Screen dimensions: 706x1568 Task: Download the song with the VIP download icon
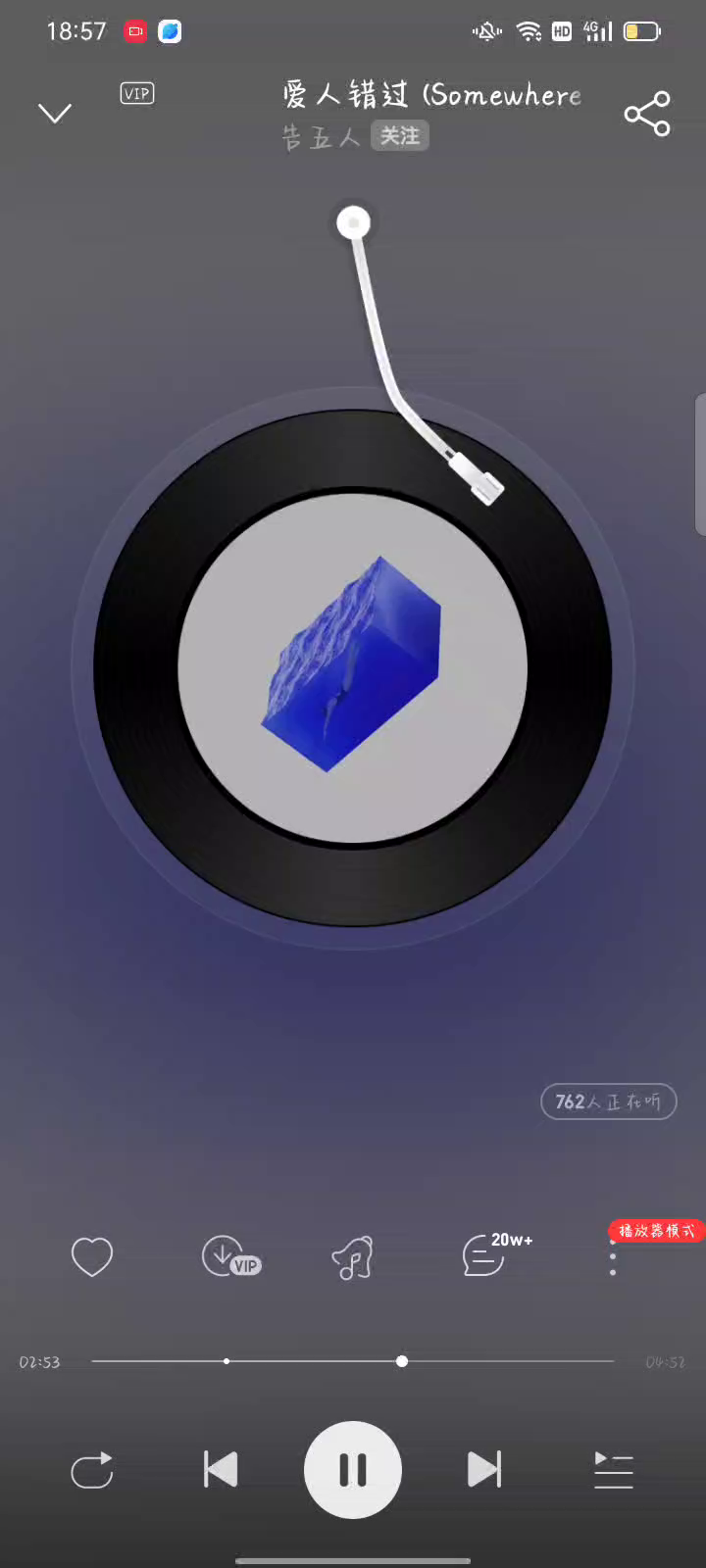pos(229,1256)
